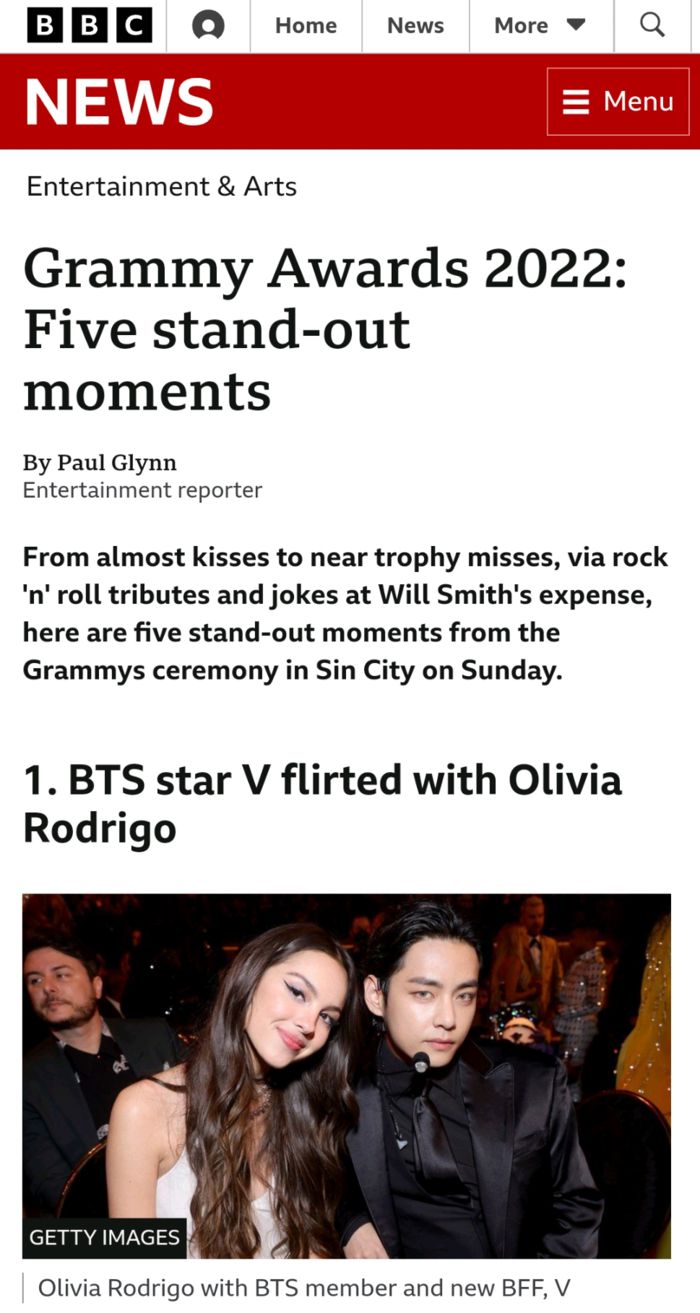Expand the More dropdown
The width and height of the screenshot is (700, 1313).
540,26
